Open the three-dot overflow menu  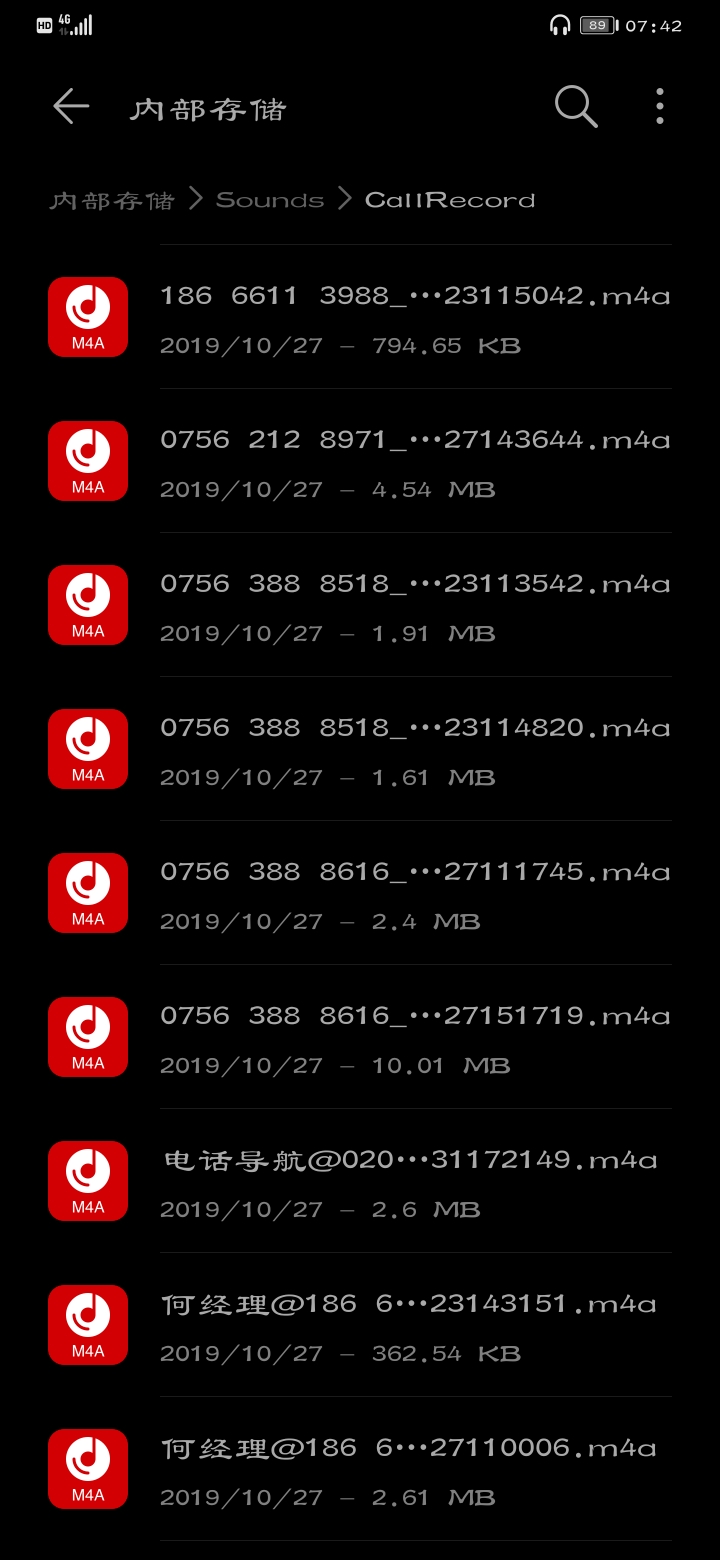coord(659,107)
